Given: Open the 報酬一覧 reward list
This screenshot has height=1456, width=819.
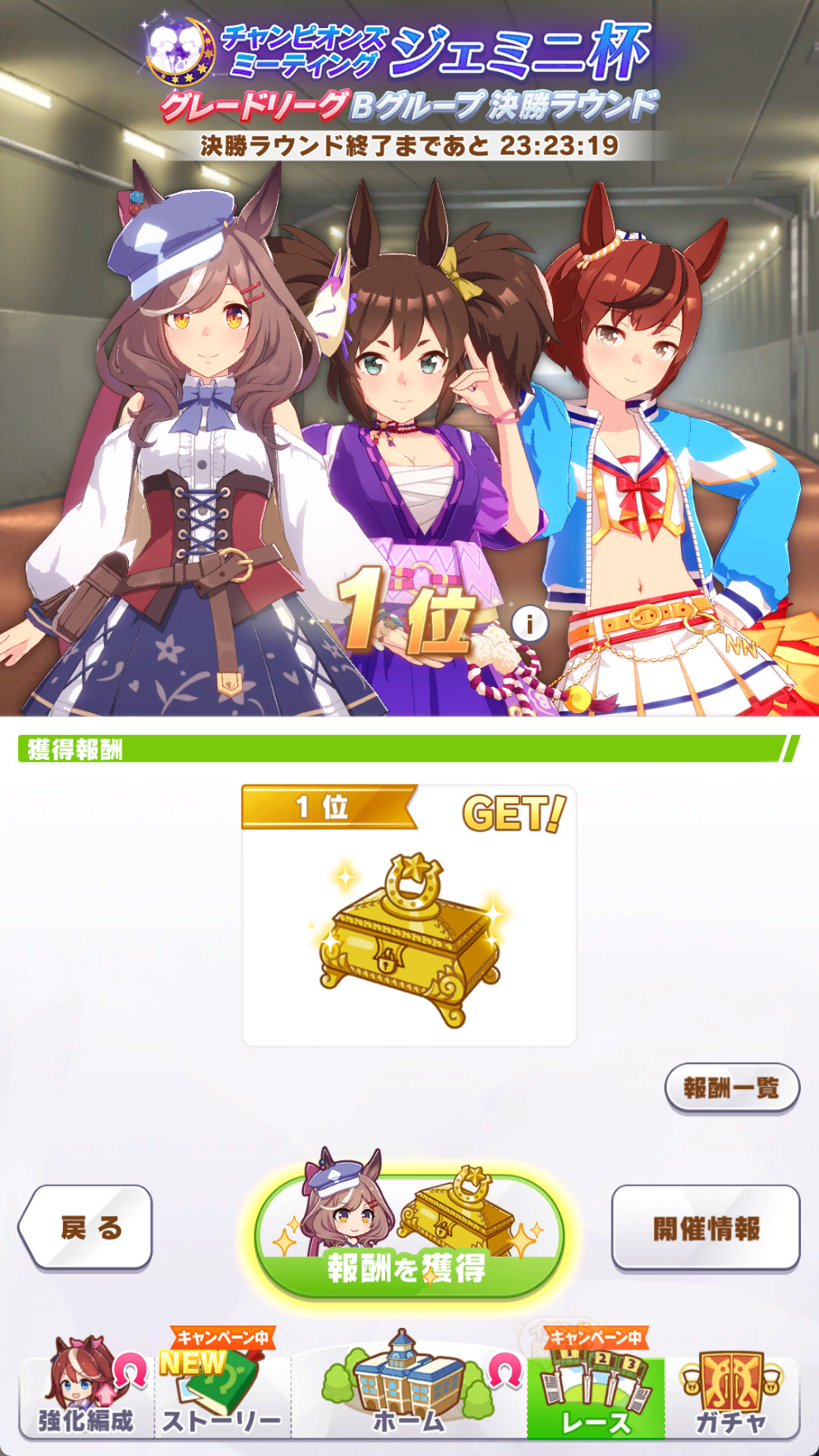Looking at the screenshot, I should tap(732, 1088).
